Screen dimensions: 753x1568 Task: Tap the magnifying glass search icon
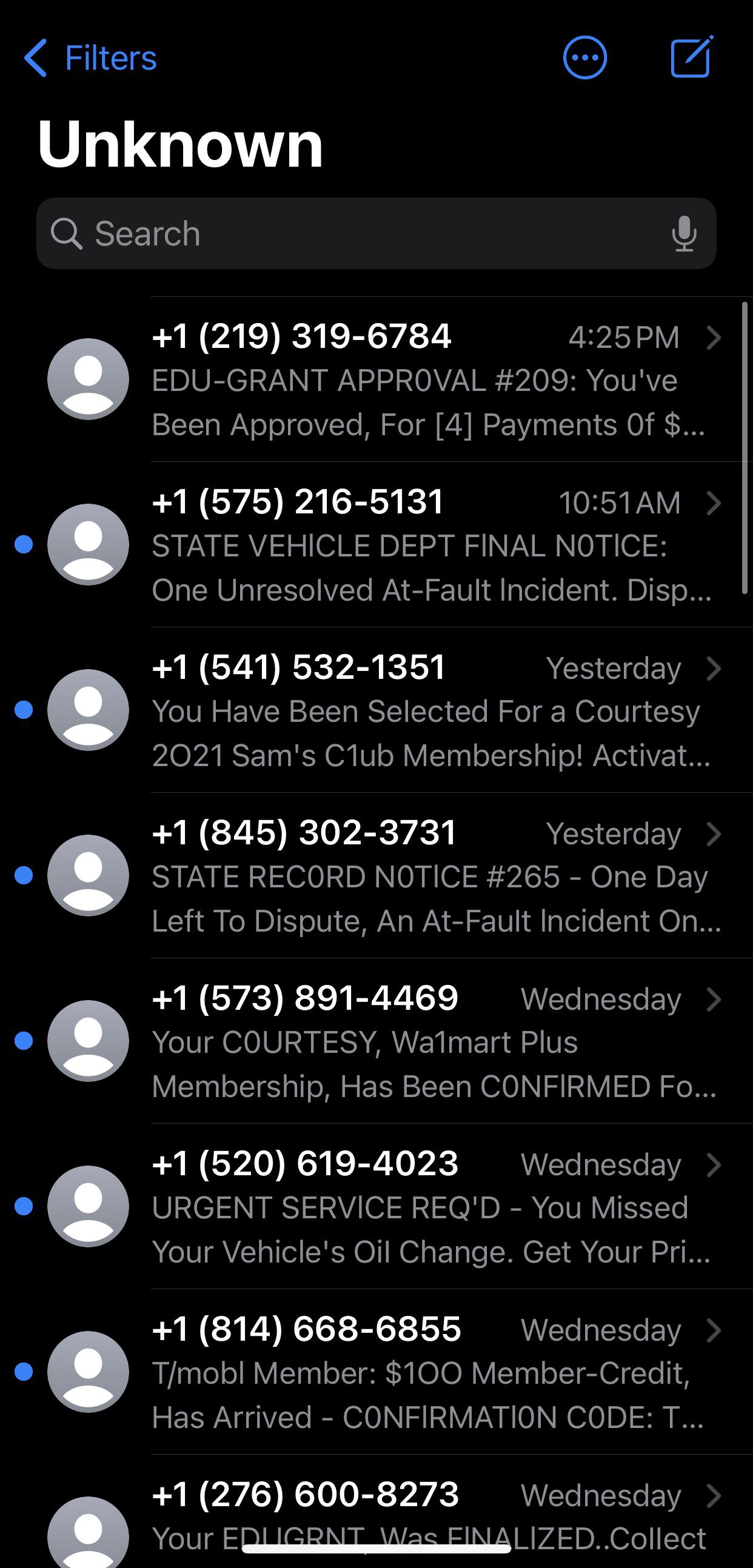[68, 234]
